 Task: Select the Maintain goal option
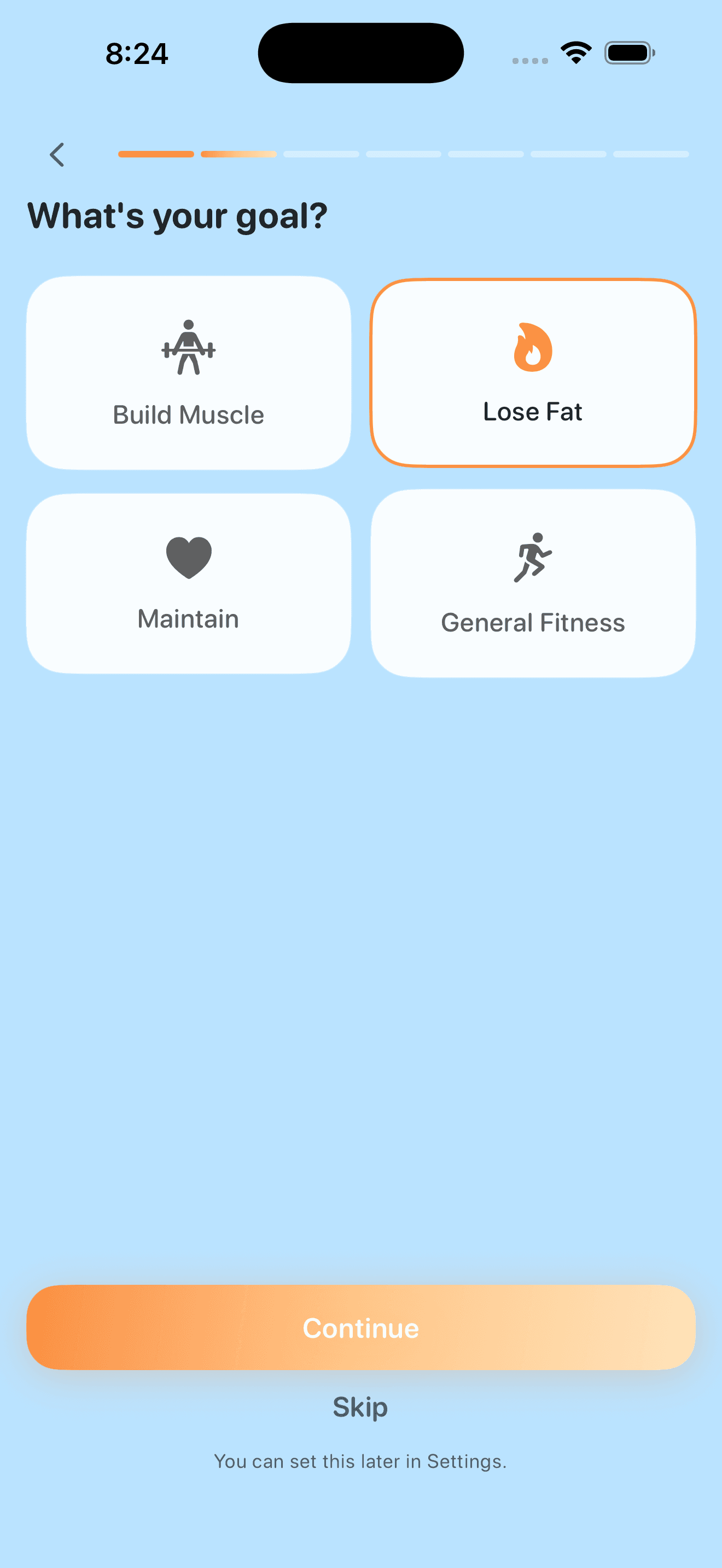click(x=188, y=581)
